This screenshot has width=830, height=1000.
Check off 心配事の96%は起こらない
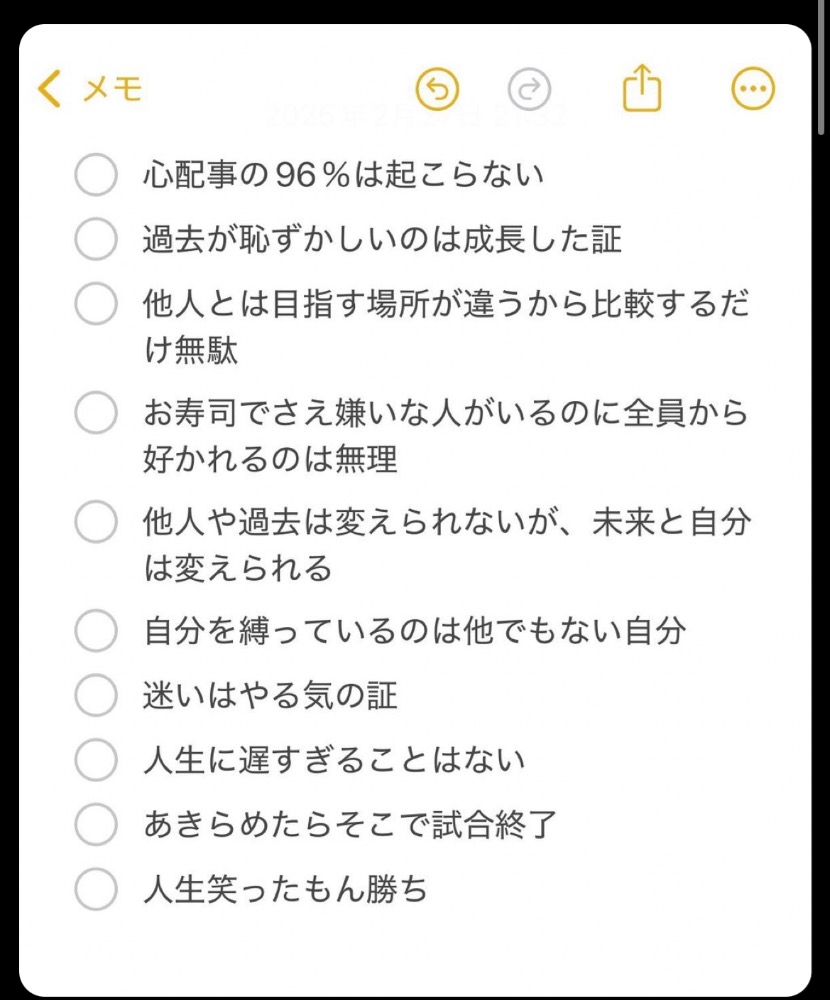point(96,174)
